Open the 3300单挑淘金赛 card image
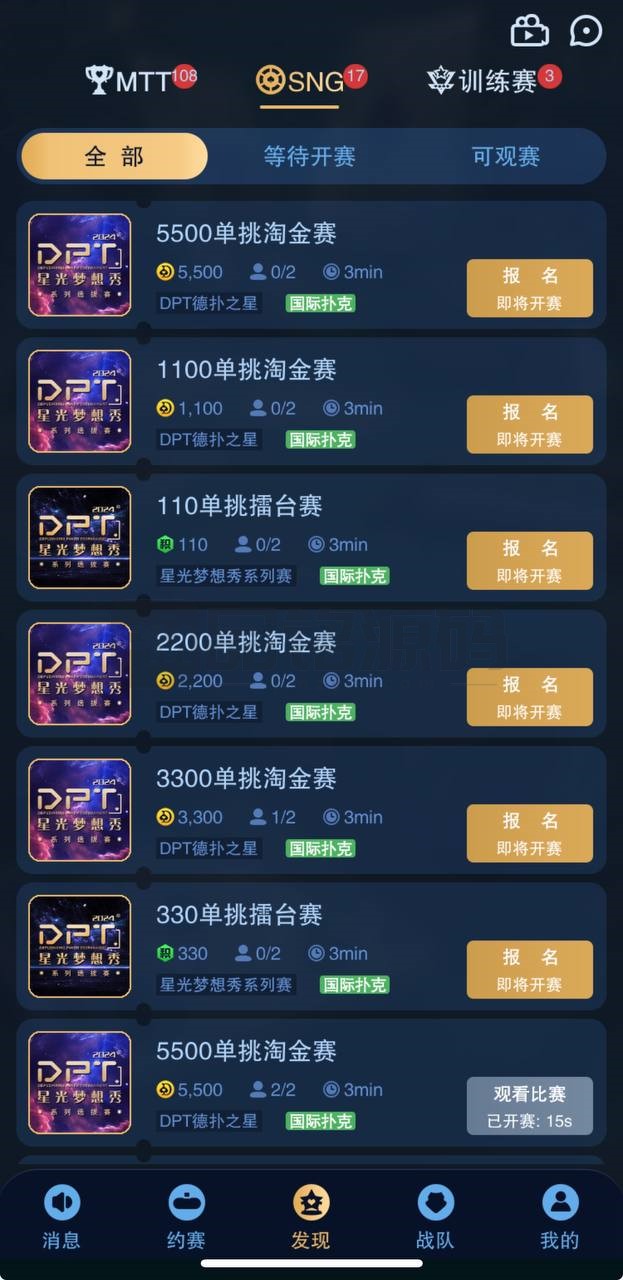Image resolution: width=623 pixels, height=1280 pixels. click(80, 810)
